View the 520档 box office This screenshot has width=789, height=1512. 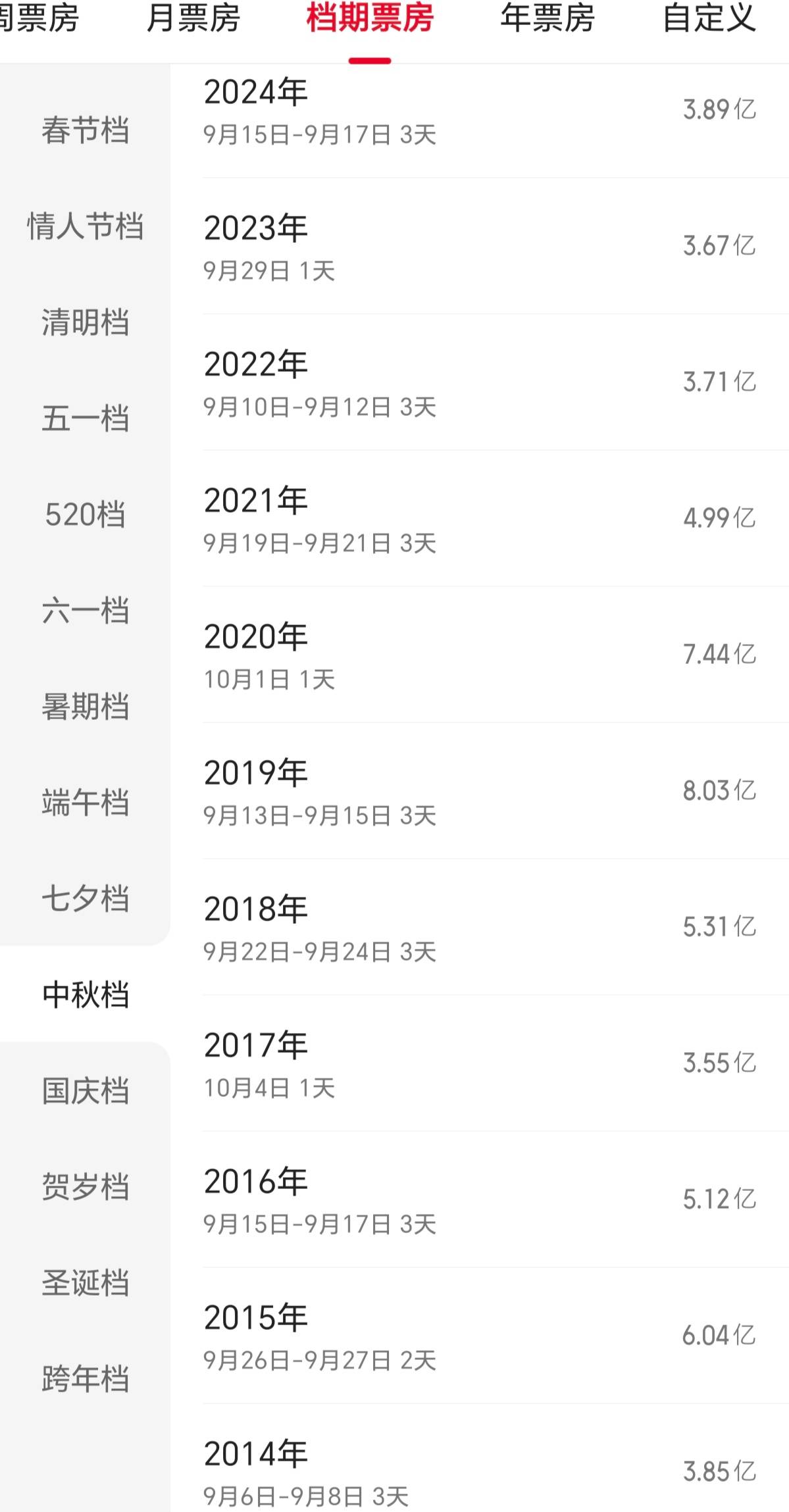(x=86, y=515)
